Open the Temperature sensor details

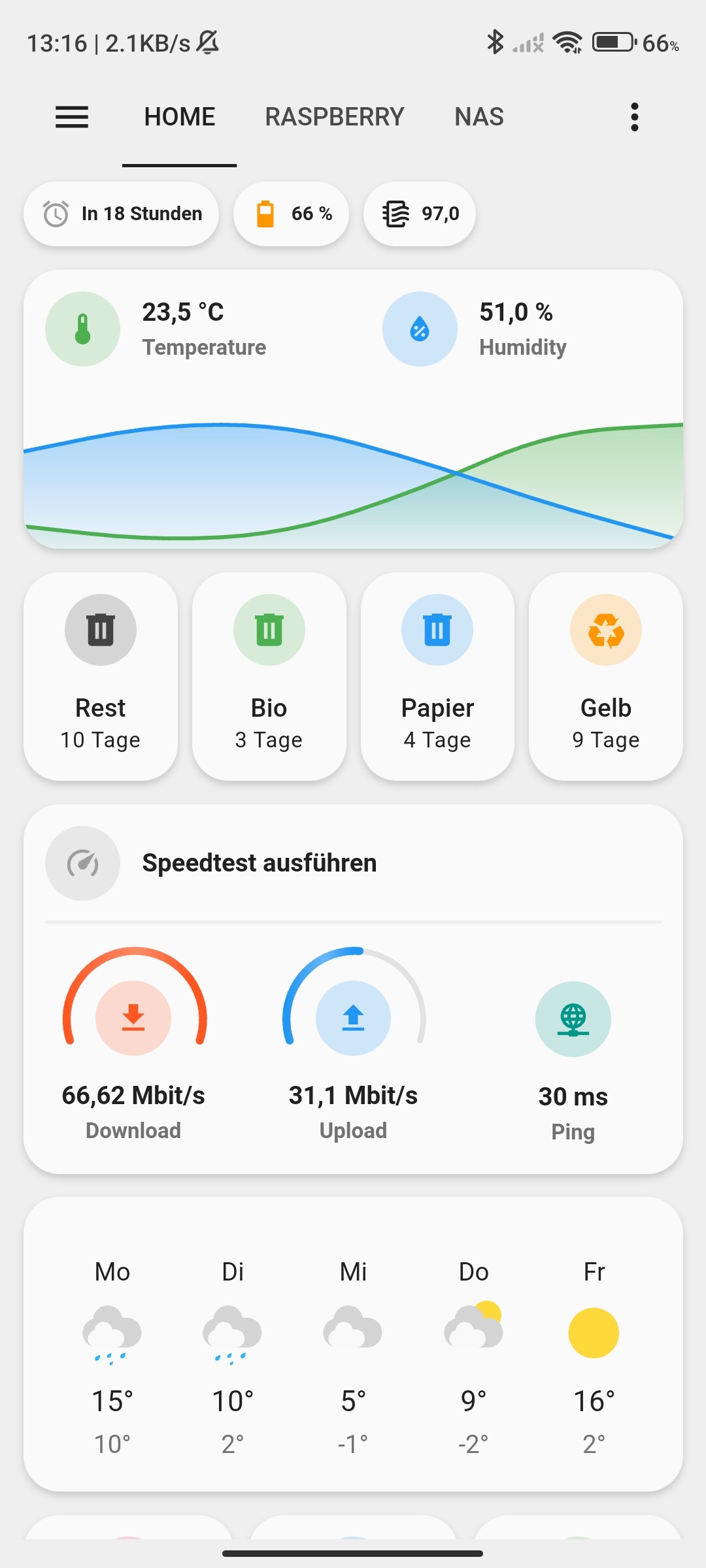[x=183, y=329]
